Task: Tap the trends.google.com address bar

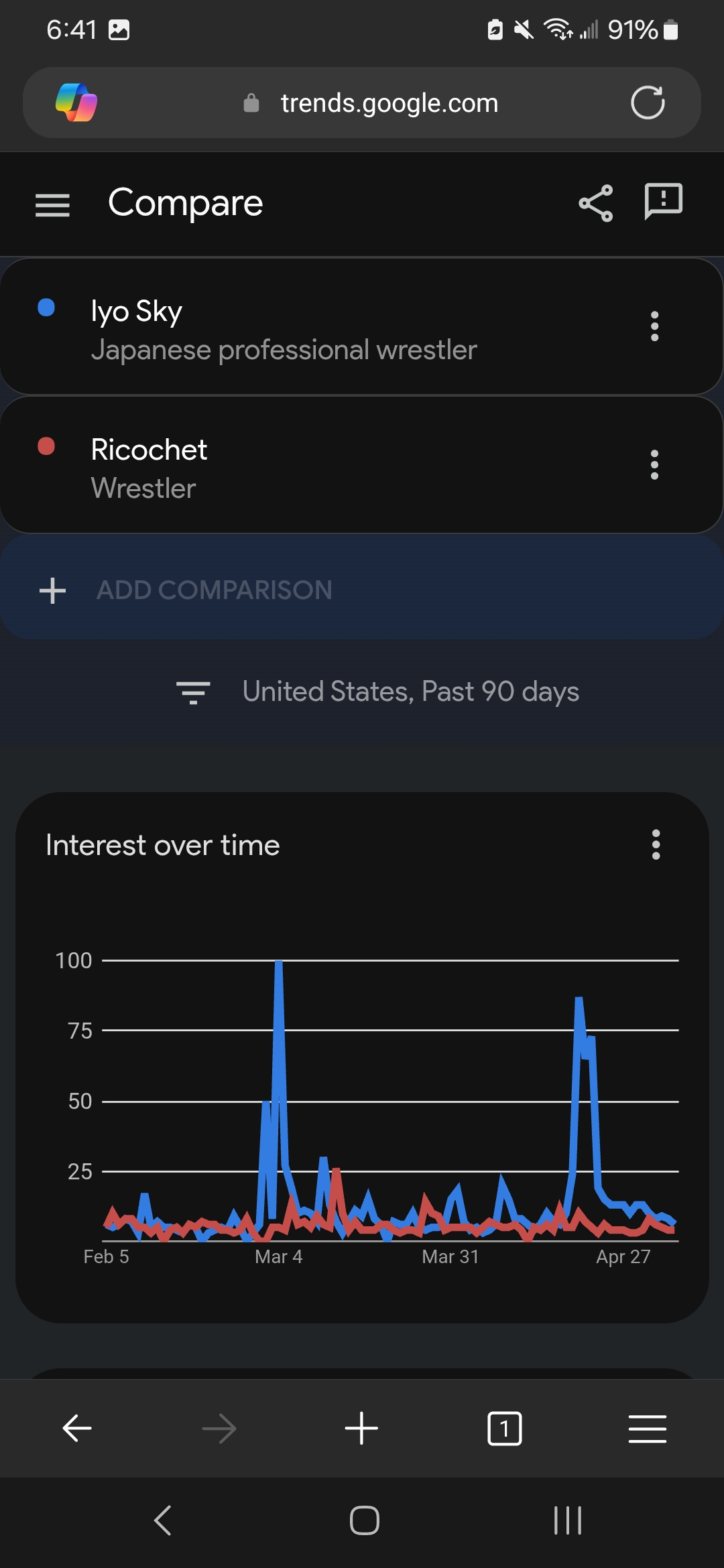Action: tap(389, 103)
